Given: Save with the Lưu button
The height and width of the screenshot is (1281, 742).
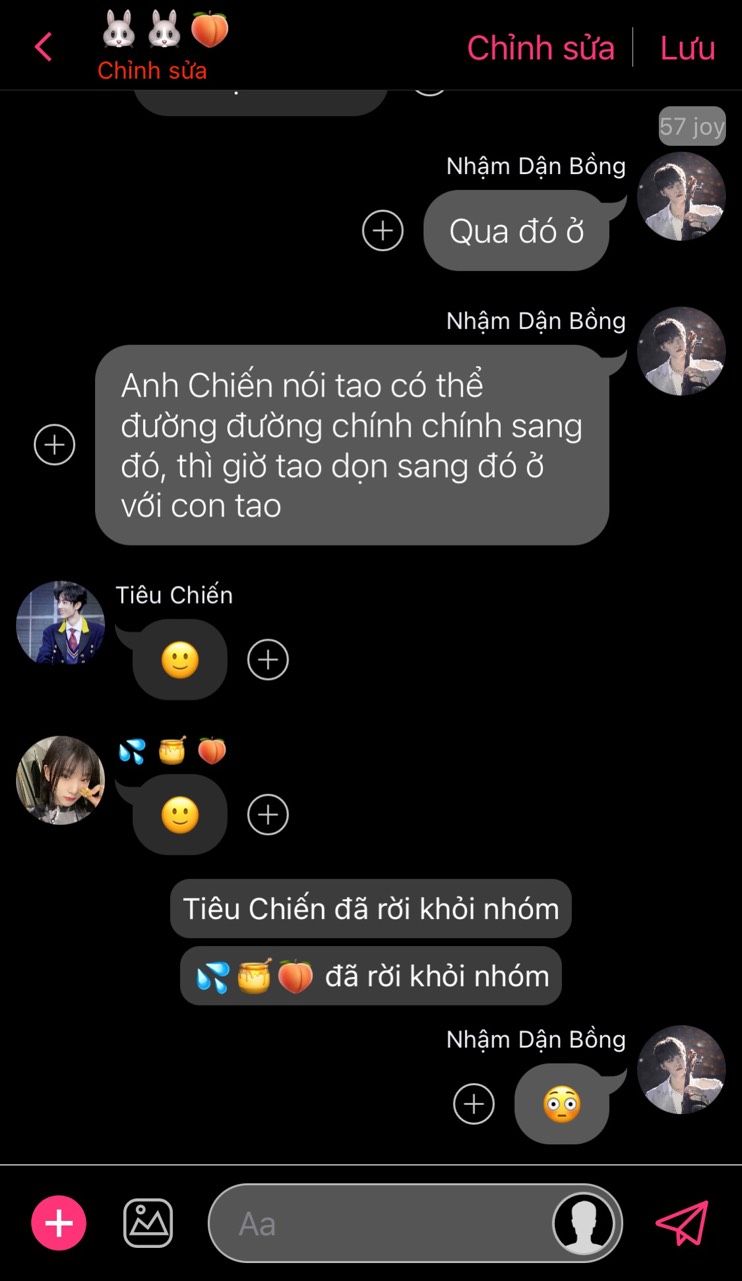Looking at the screenshot, I should pyautogui.click(x=687, y=48).
